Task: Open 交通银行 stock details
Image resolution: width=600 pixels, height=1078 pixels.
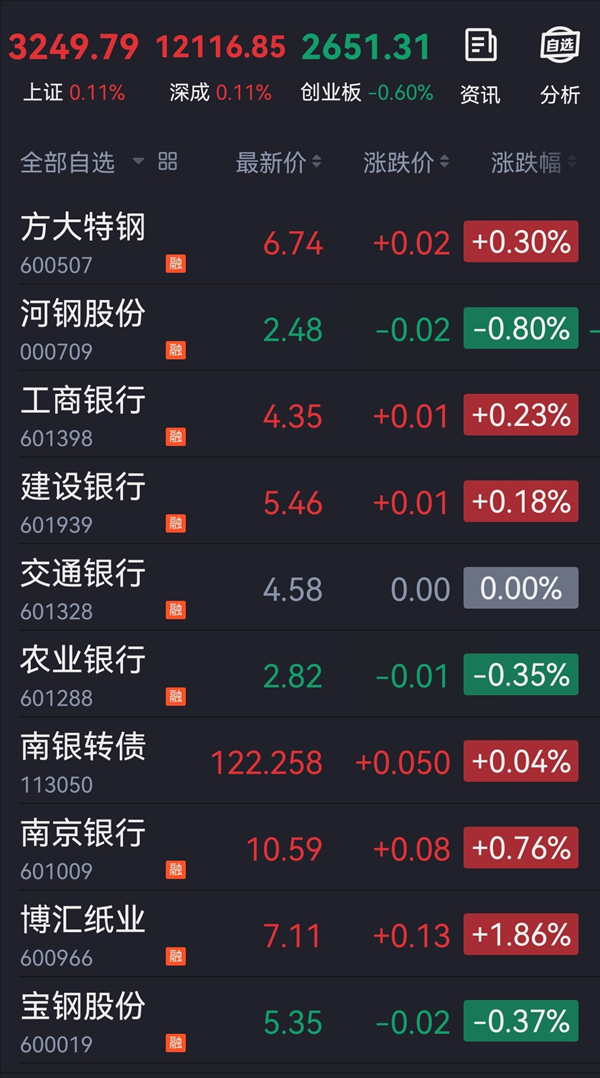Action: [x=300, y=588]
